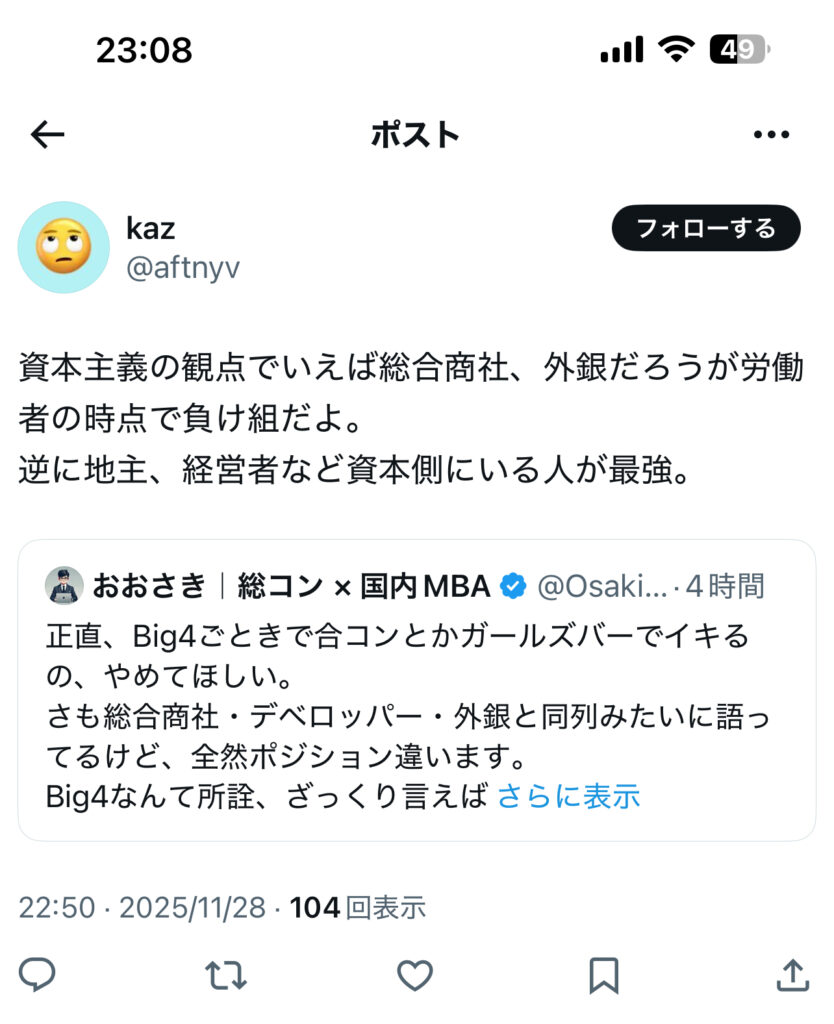Tap the フォローする button
Image resolution: width=834 pixels, height=1024 pixels.
tap(706, 229)
